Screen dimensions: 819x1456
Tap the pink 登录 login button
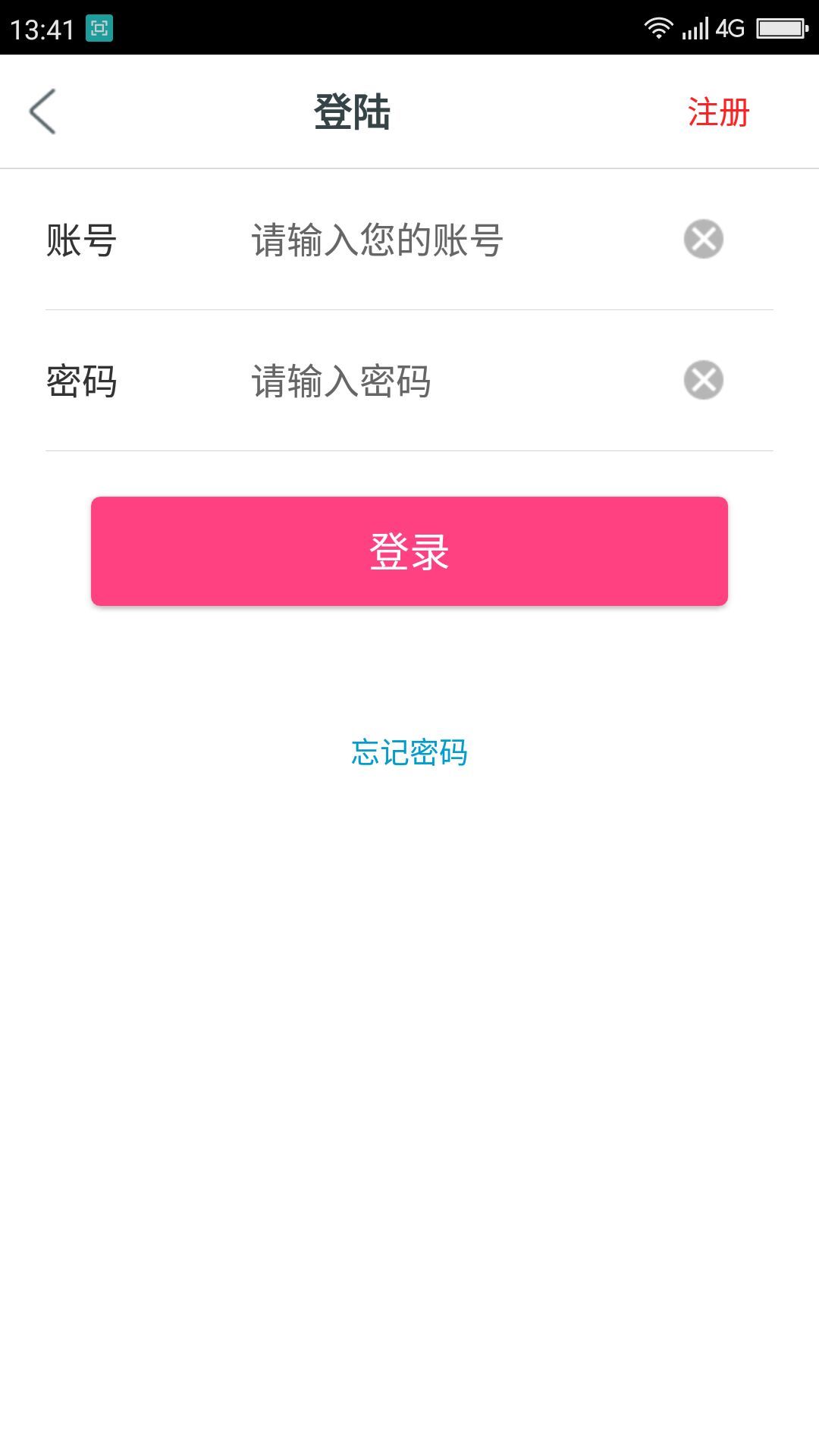coord(409,551)
